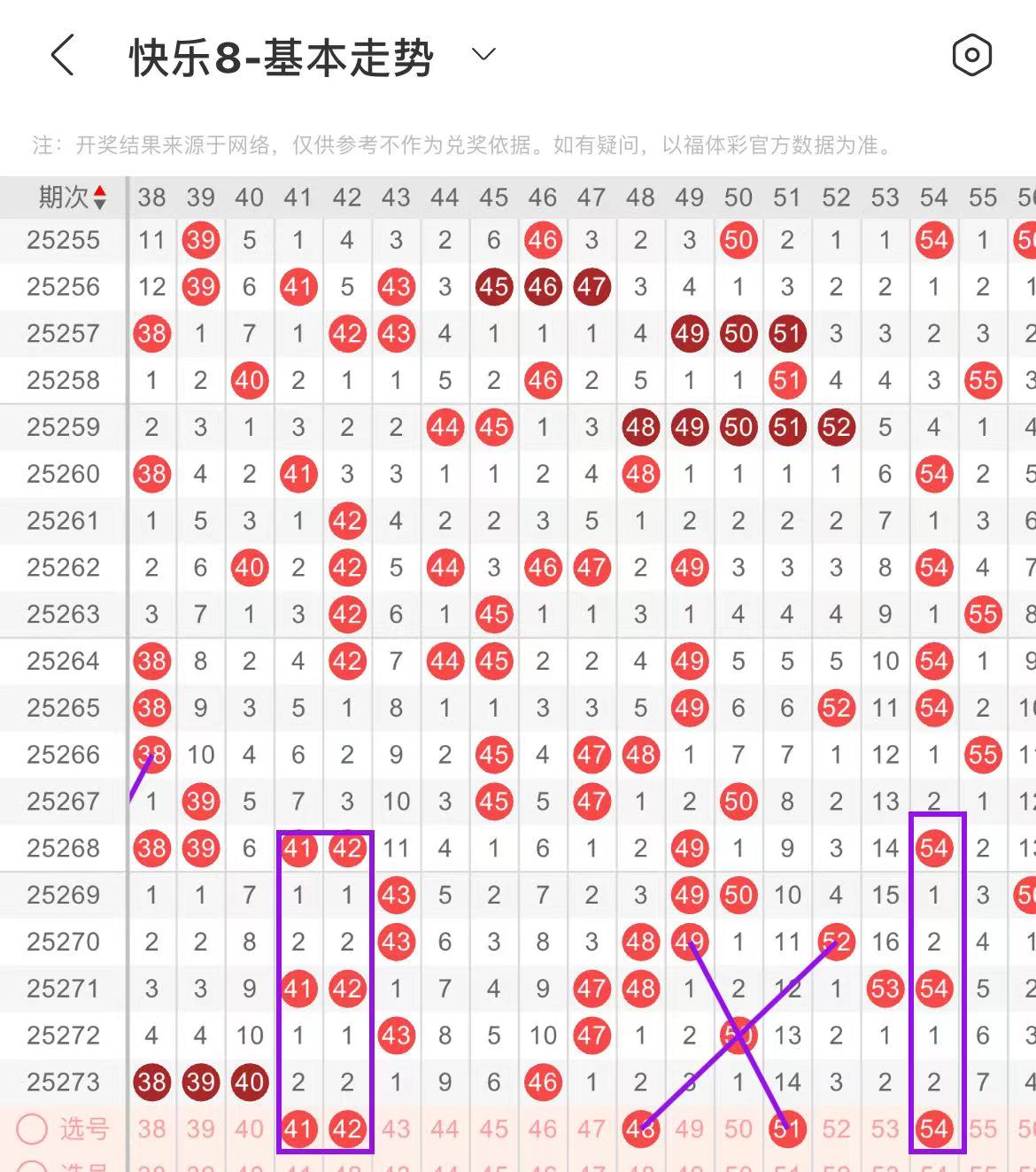Add number 52 in the 选号 row
1036x1172 pixels.
(836, 1129)
